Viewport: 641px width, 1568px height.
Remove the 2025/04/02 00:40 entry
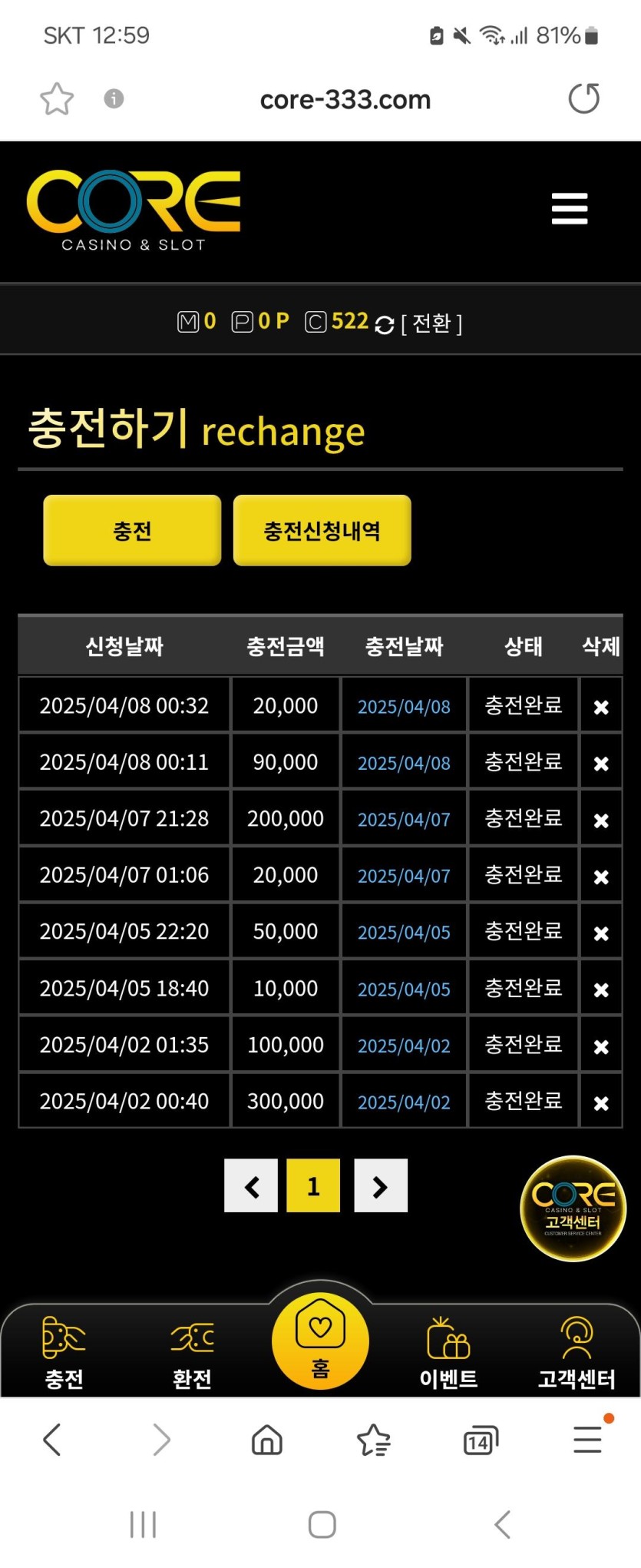pos(601,1102)
